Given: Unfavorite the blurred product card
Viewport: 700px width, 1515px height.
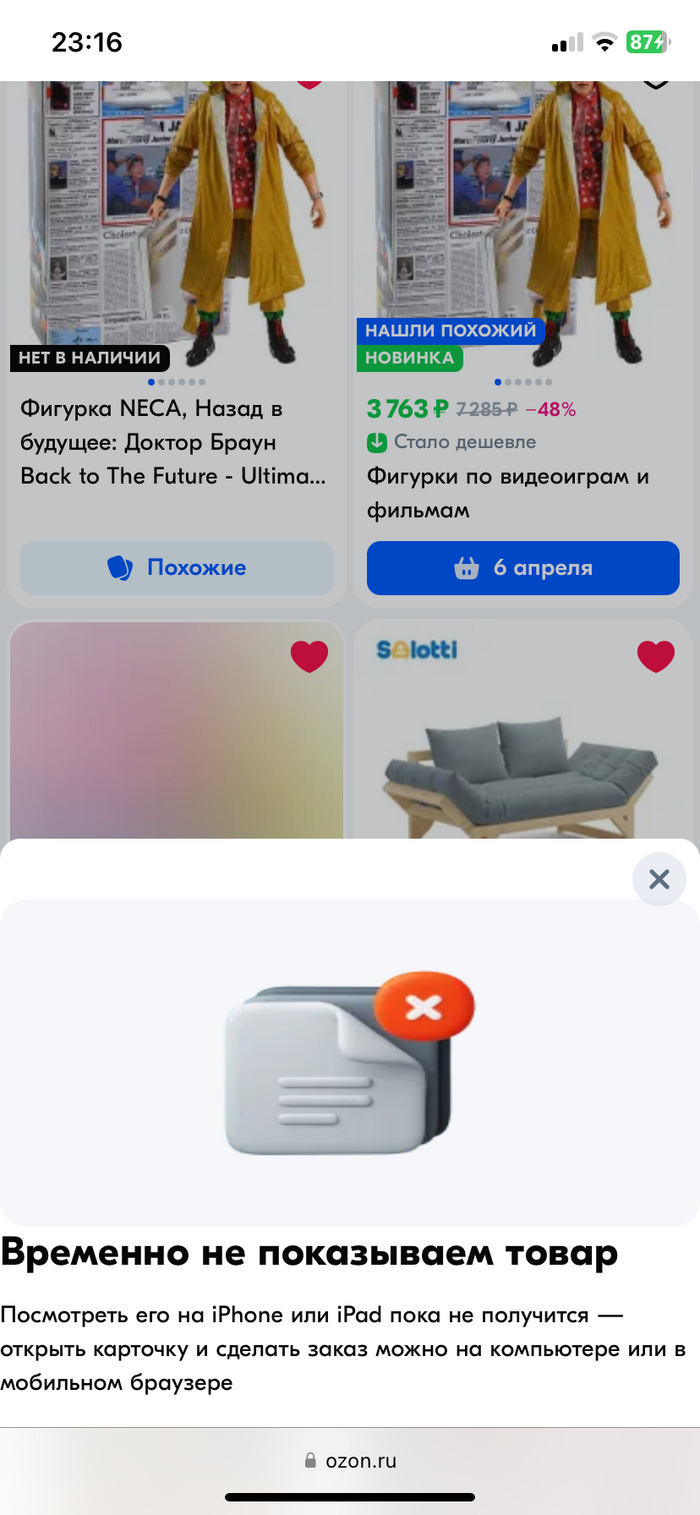Looking at the screenshot, I should tap(309, 656).
